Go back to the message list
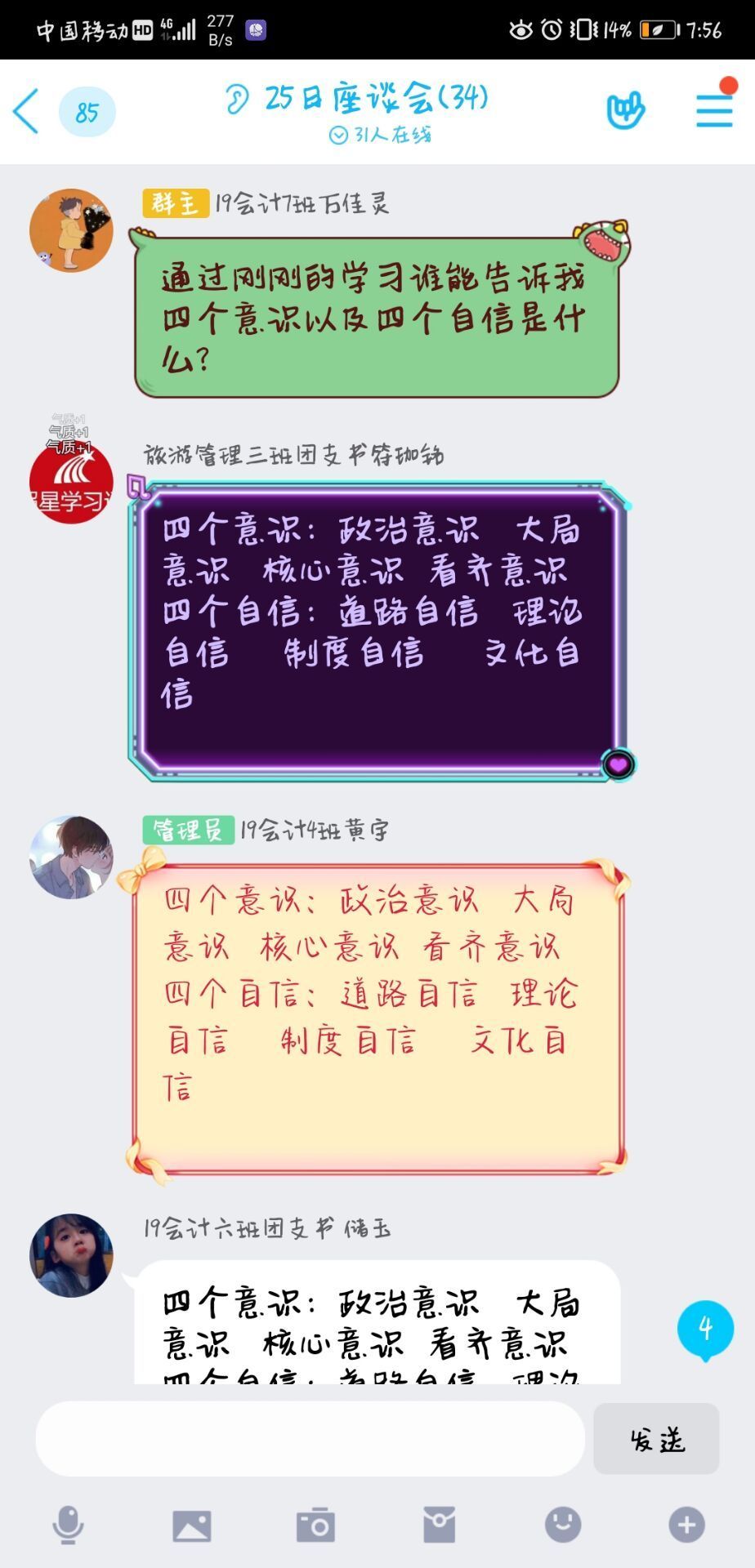Image resolution: width=755 pixels, height=1568 pixels. point(26,111)
